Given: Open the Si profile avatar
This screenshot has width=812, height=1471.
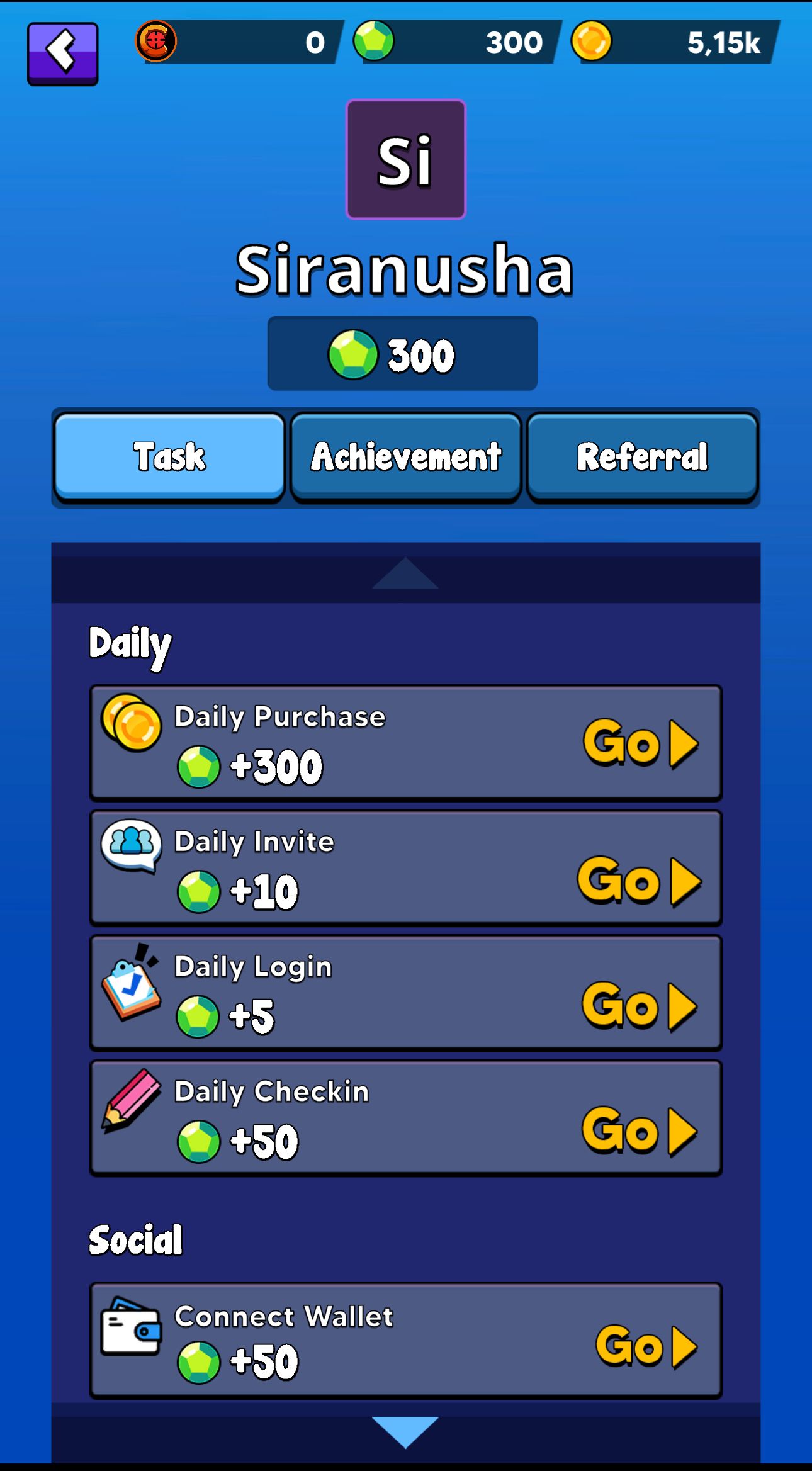Looking at the screenshot, I should [405, 160].
